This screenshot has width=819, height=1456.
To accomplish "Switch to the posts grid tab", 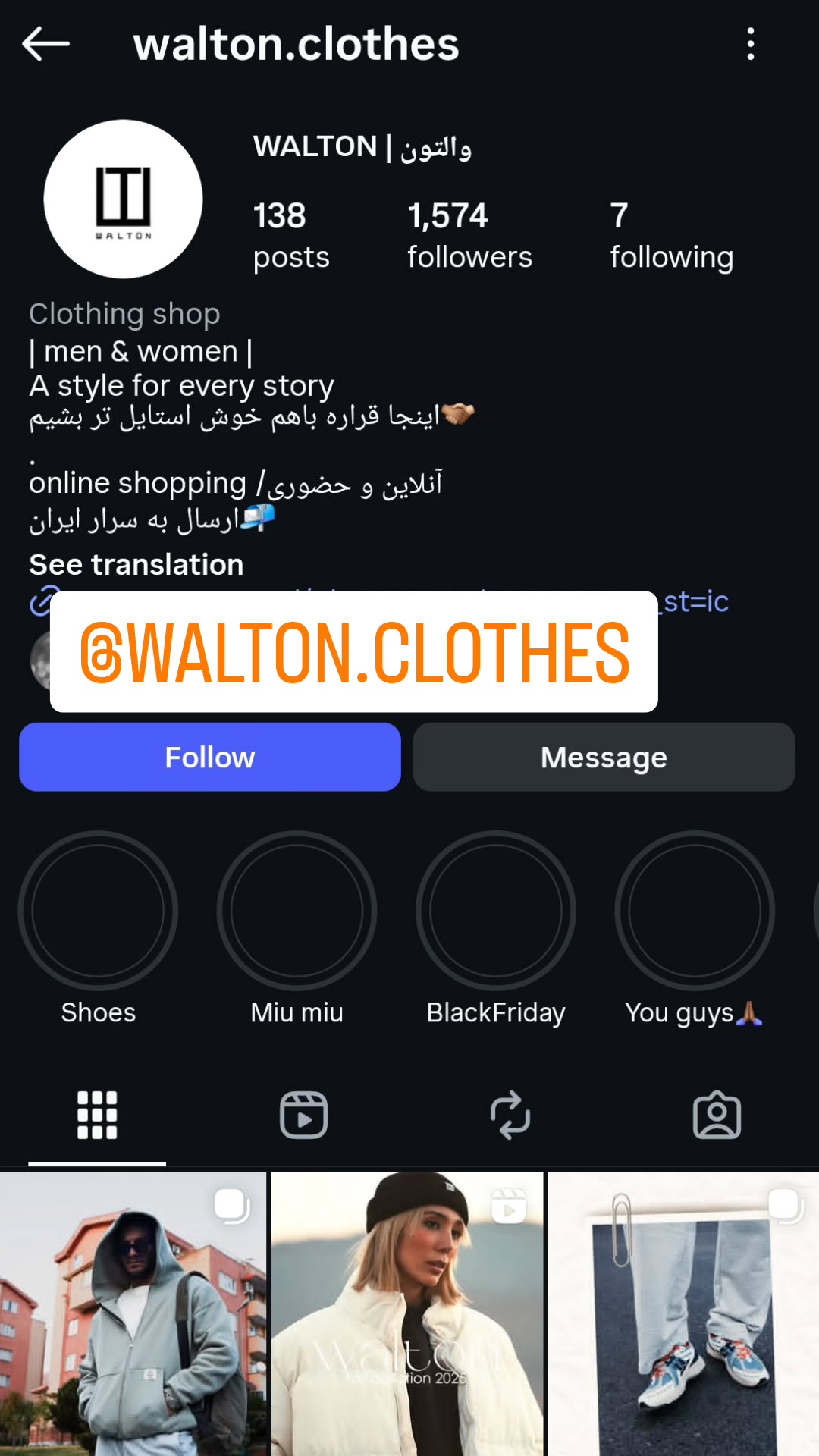I will [97, 1116].
